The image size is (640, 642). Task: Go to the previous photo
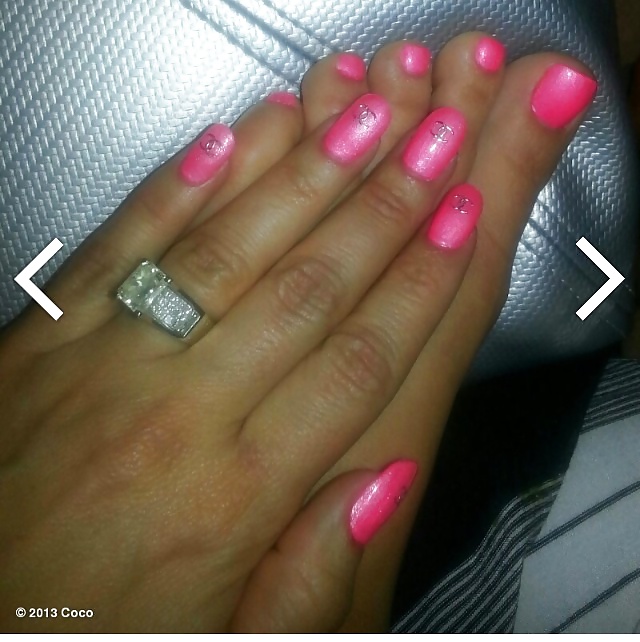point(40,279)
